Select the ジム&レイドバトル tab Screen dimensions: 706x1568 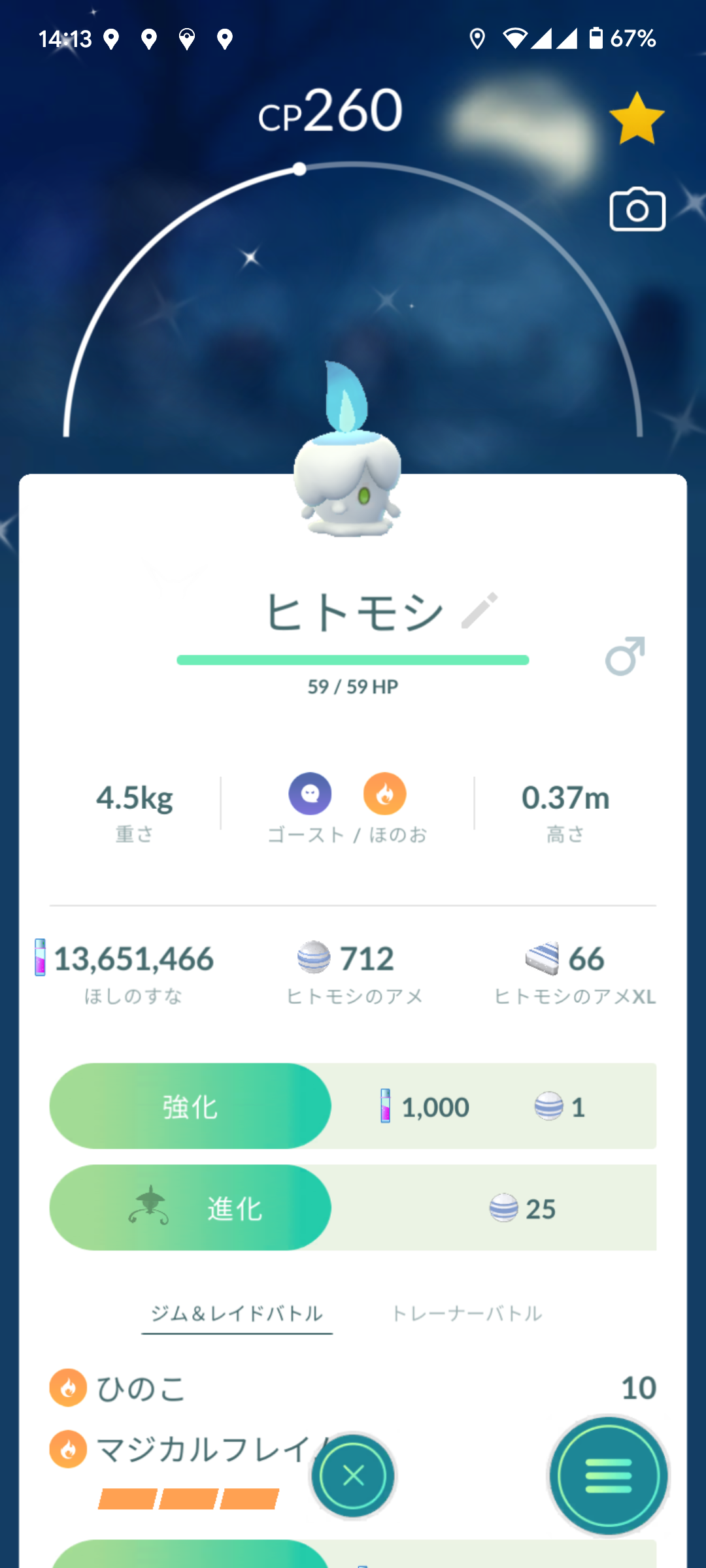(x=237, y=1313)
